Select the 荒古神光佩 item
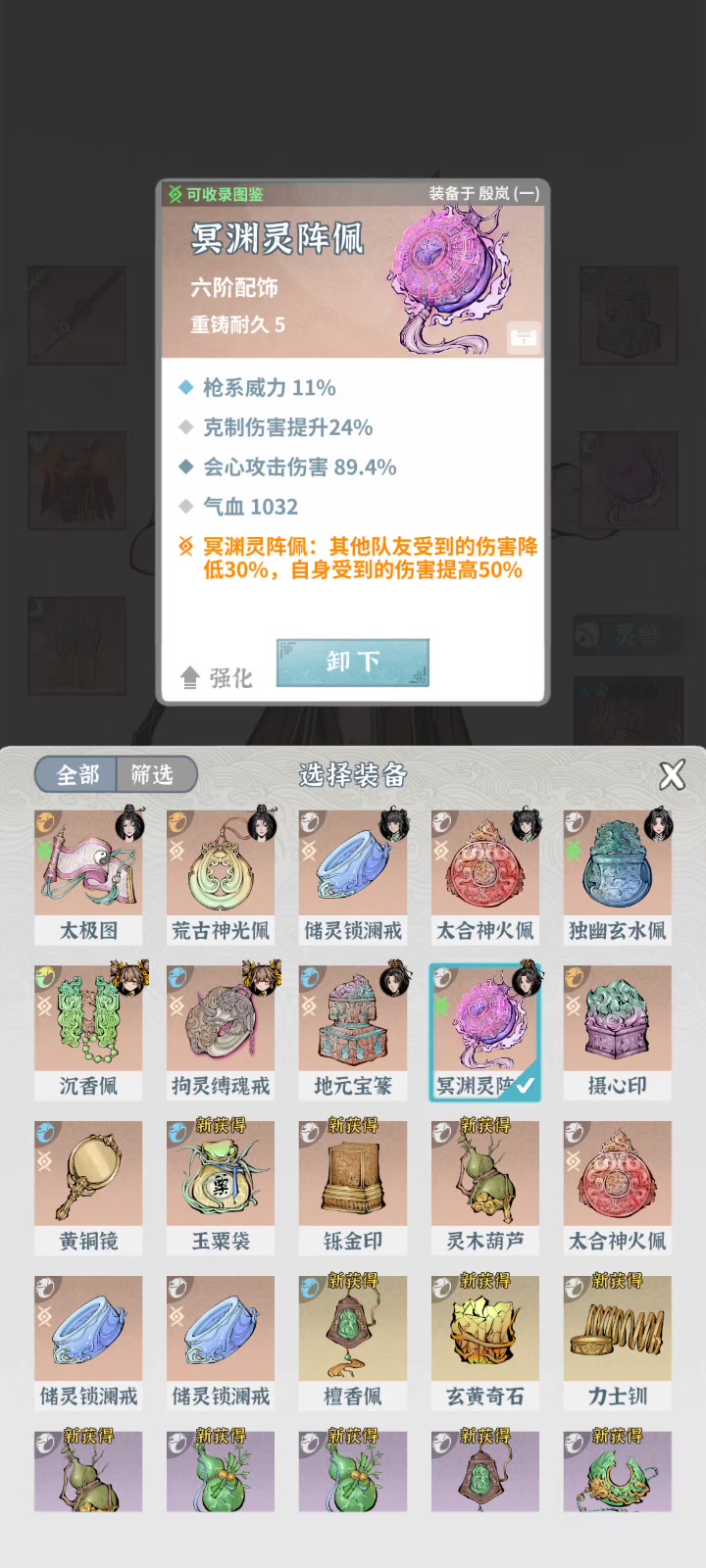The height and width of the screenshot is (1568, 706). (221, 877)
